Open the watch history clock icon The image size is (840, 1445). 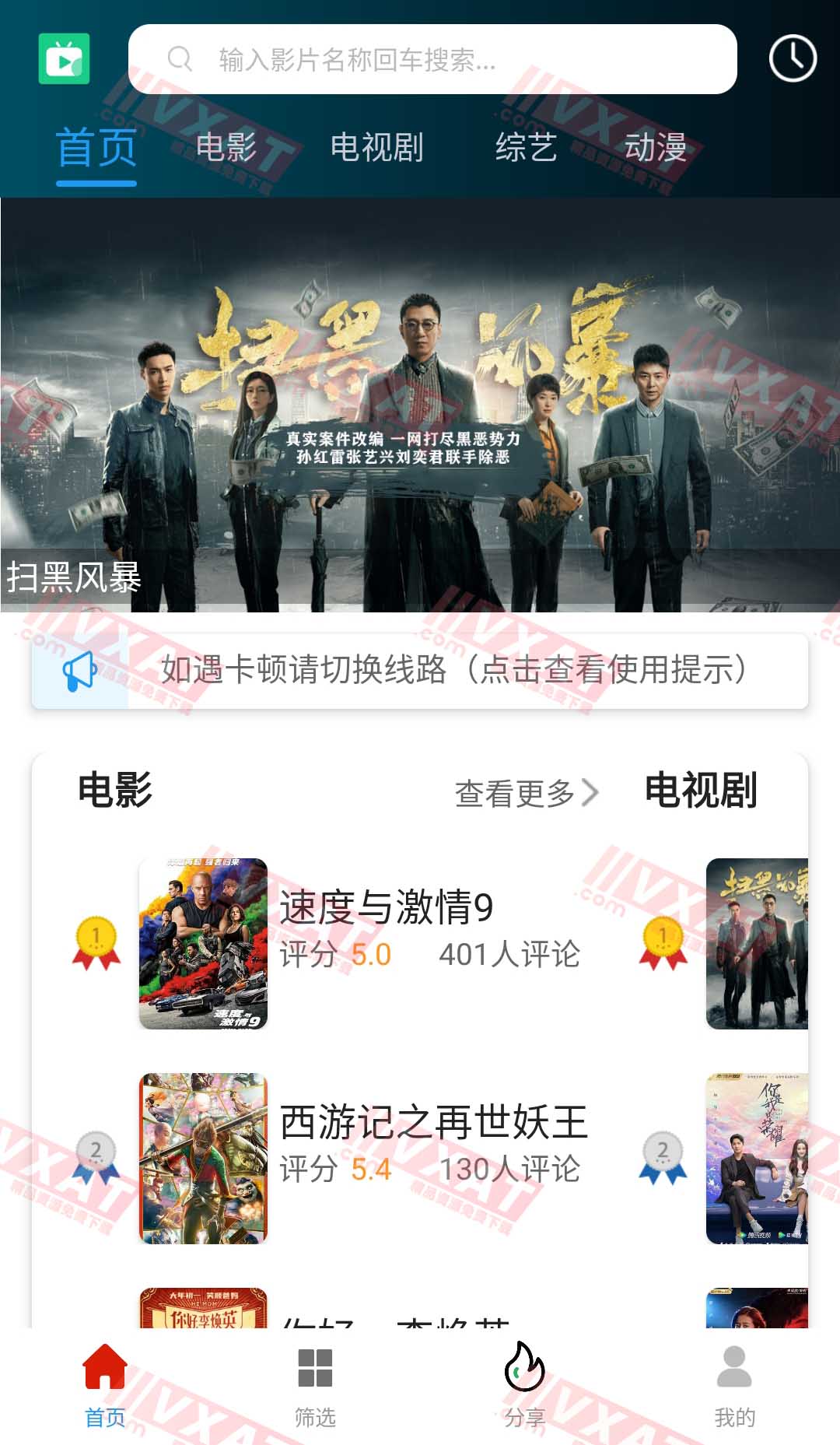point(793,58)
